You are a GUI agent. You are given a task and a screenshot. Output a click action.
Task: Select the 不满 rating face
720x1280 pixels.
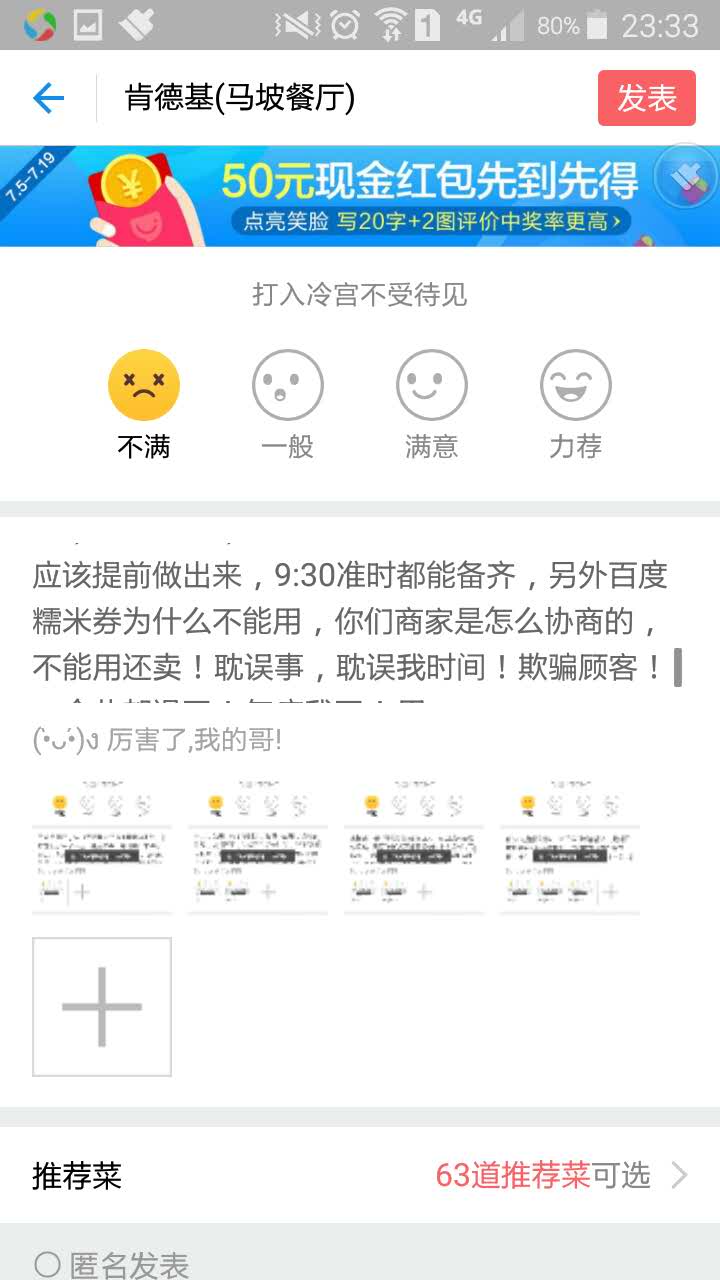click(144, 385)
